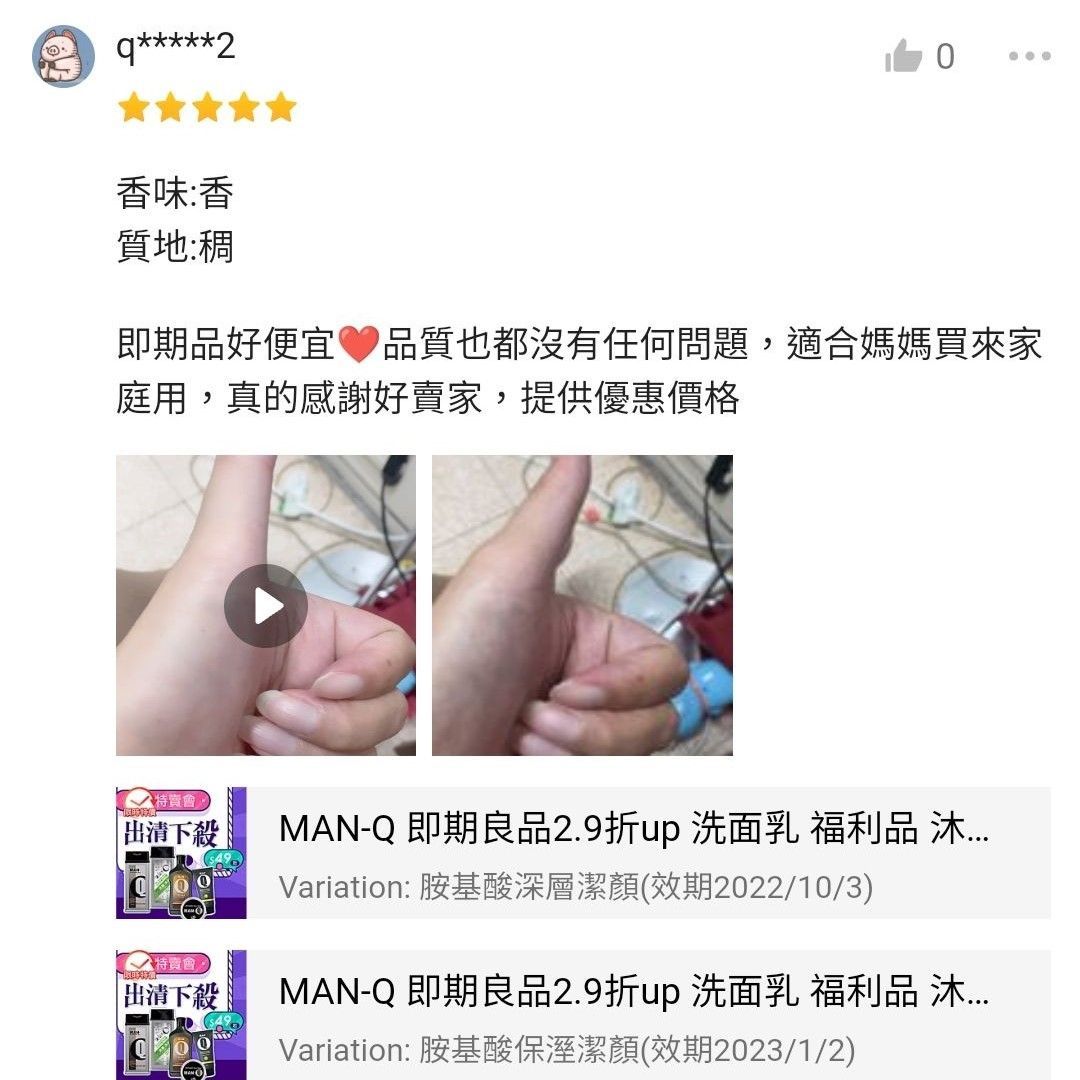This screenshot has height=1080, width=1080.
Task: Play the review video
Action: [266, 606]
